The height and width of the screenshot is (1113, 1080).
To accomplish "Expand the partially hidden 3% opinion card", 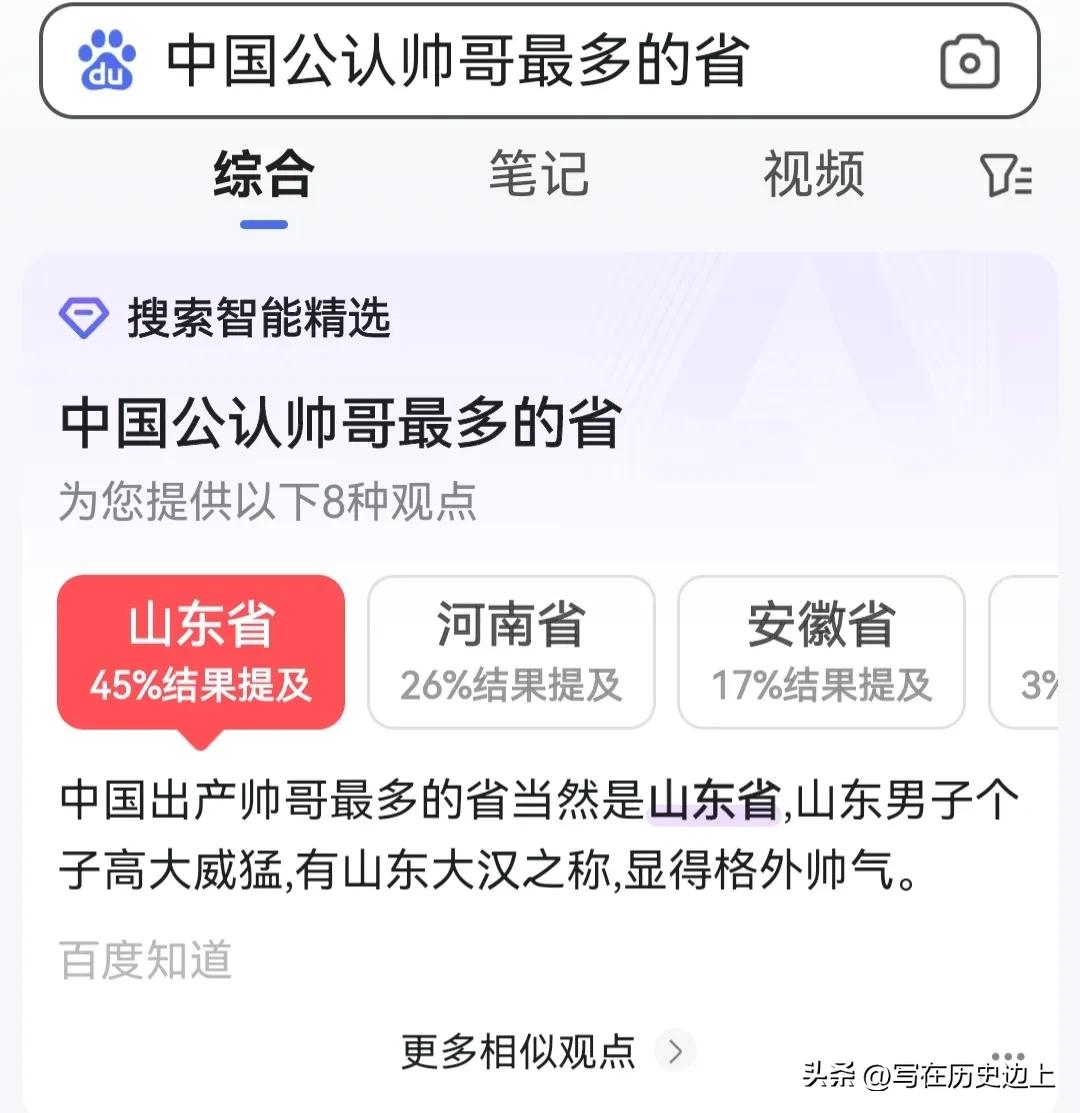I will 1045,650.
